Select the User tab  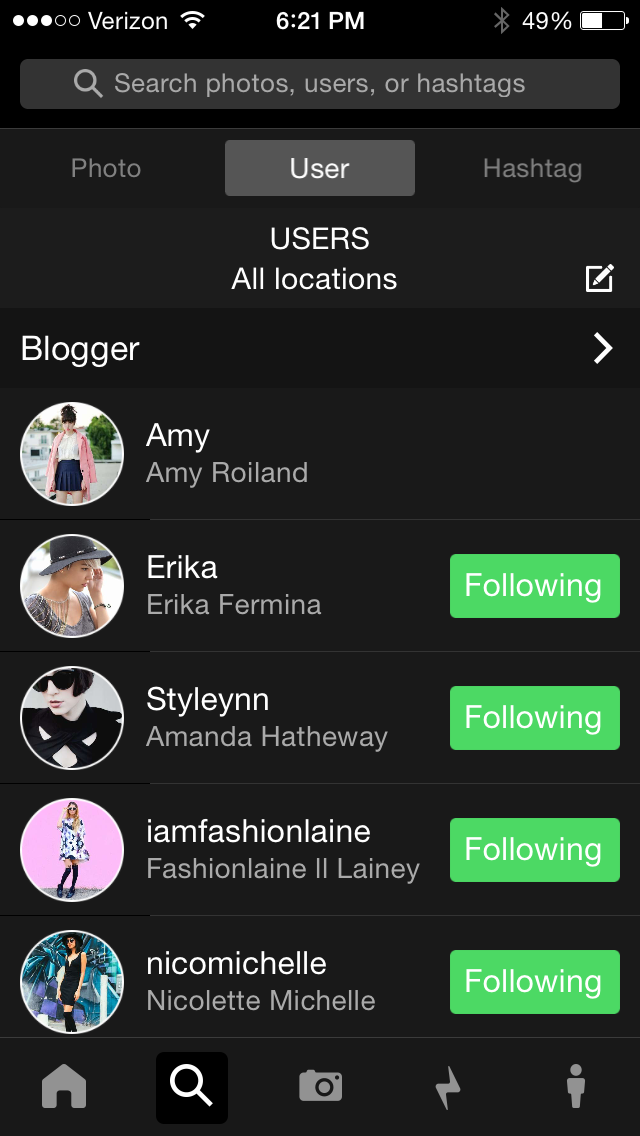point(320,168)
